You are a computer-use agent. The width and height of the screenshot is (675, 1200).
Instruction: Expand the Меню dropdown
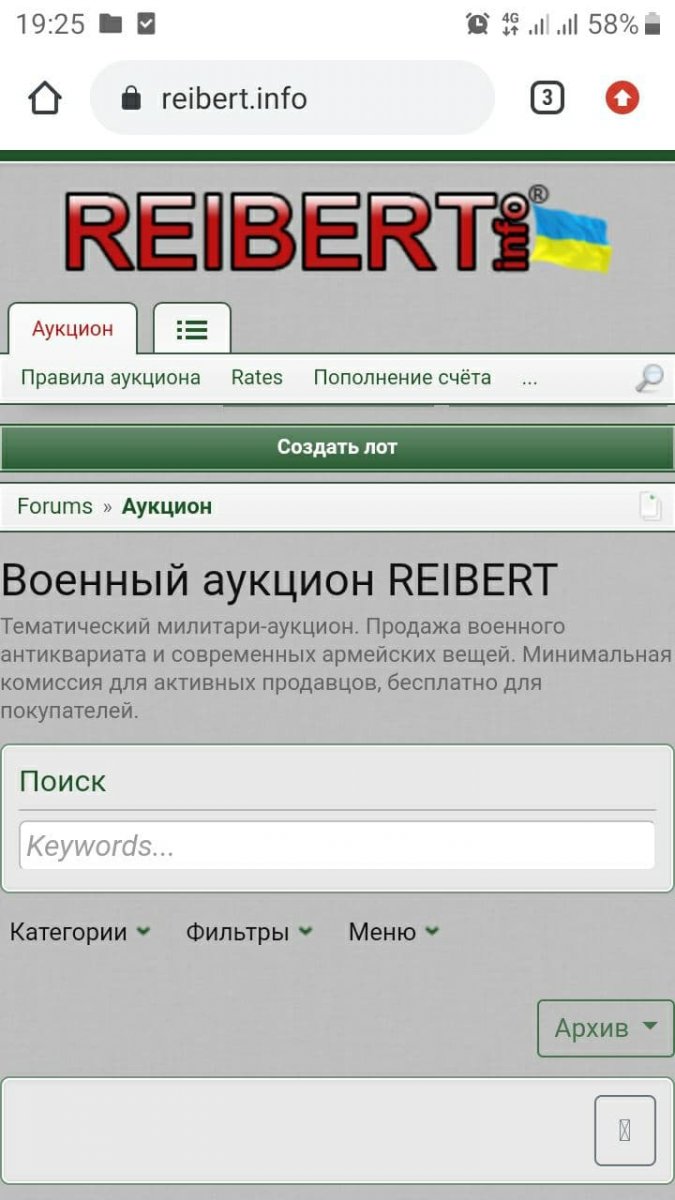coord(394,932)
